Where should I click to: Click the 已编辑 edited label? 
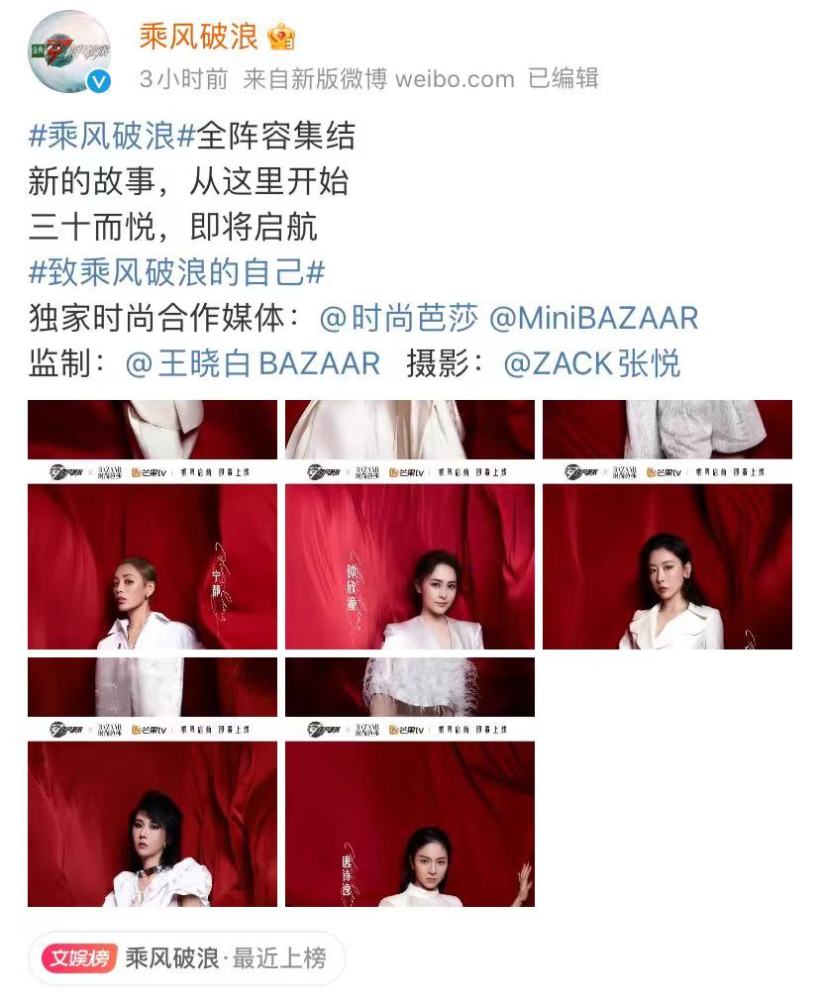click(x=565, y=78)
